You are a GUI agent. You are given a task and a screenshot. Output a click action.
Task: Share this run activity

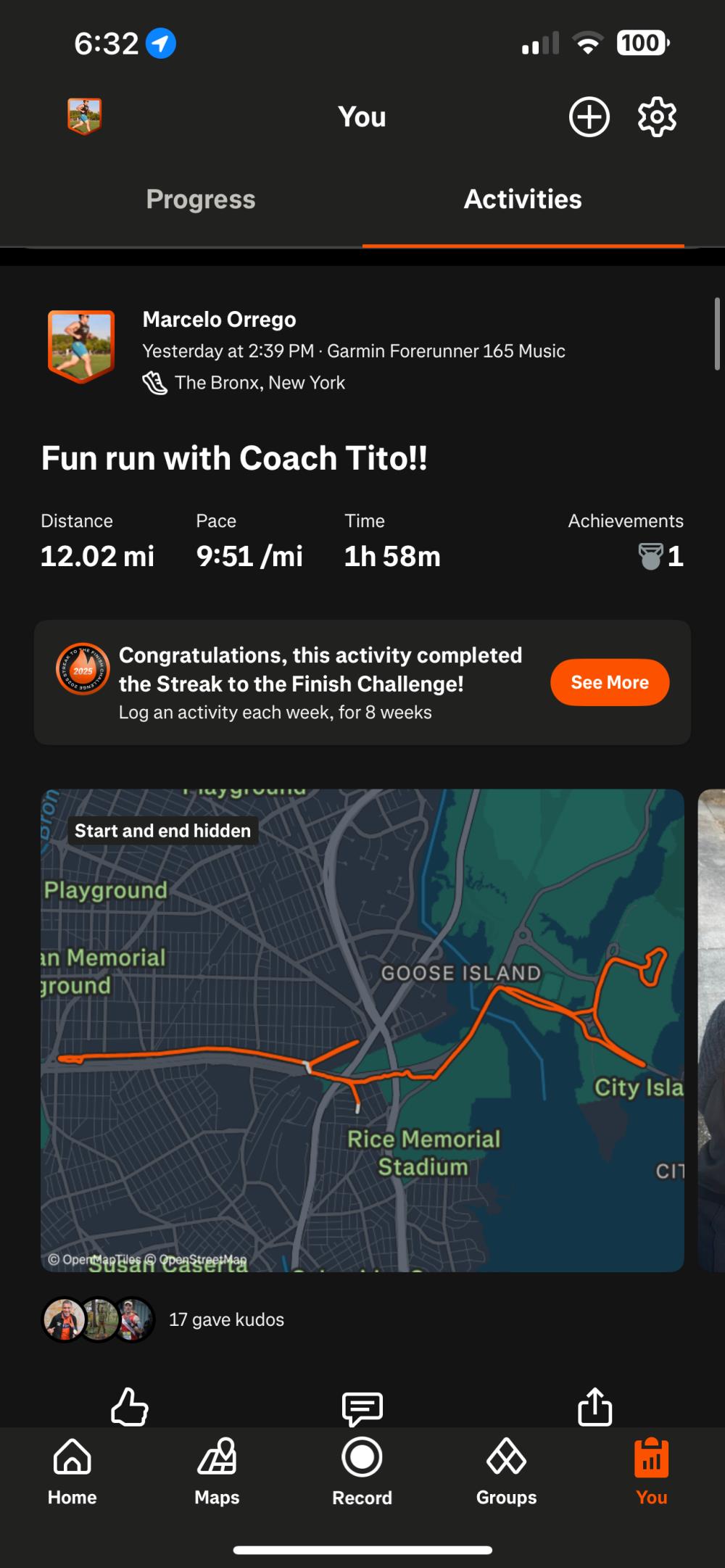click(x=594, y=1406)
